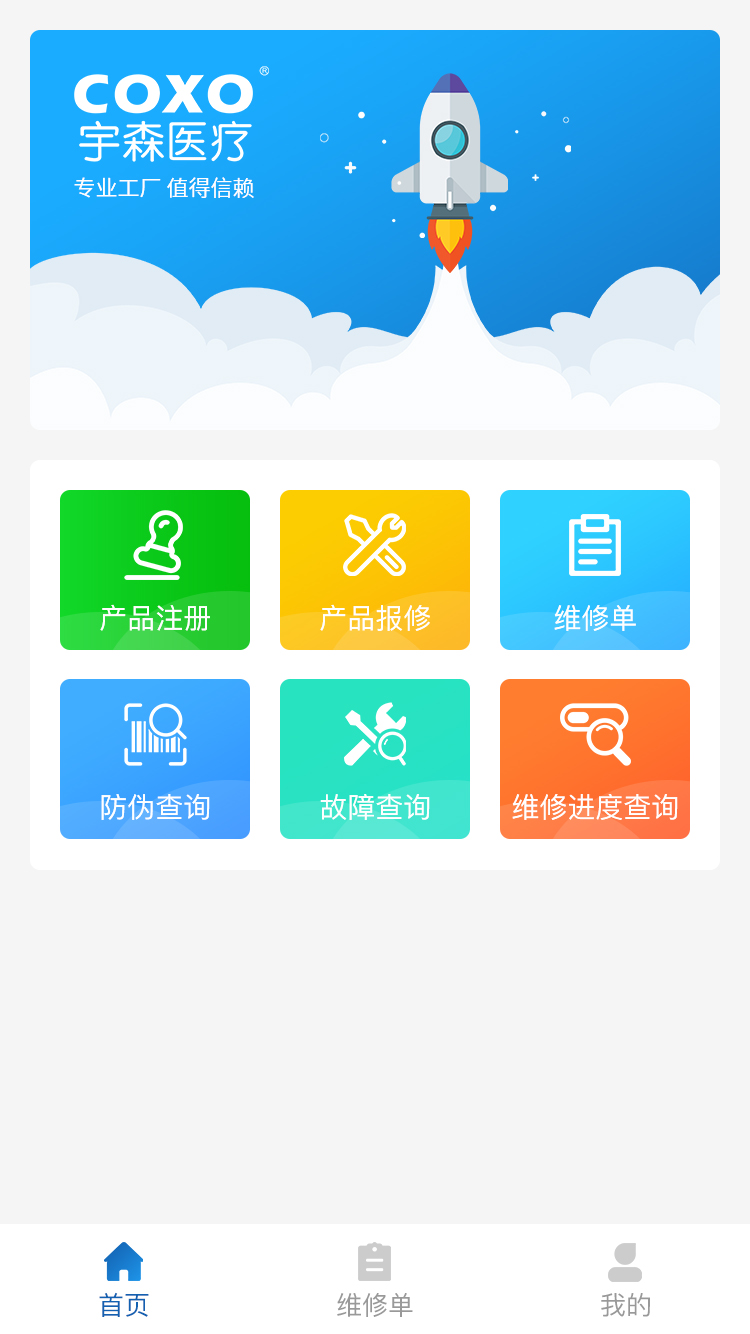
Task: Open the blue 维修单 tile in the grid
Action: (595, 570)
